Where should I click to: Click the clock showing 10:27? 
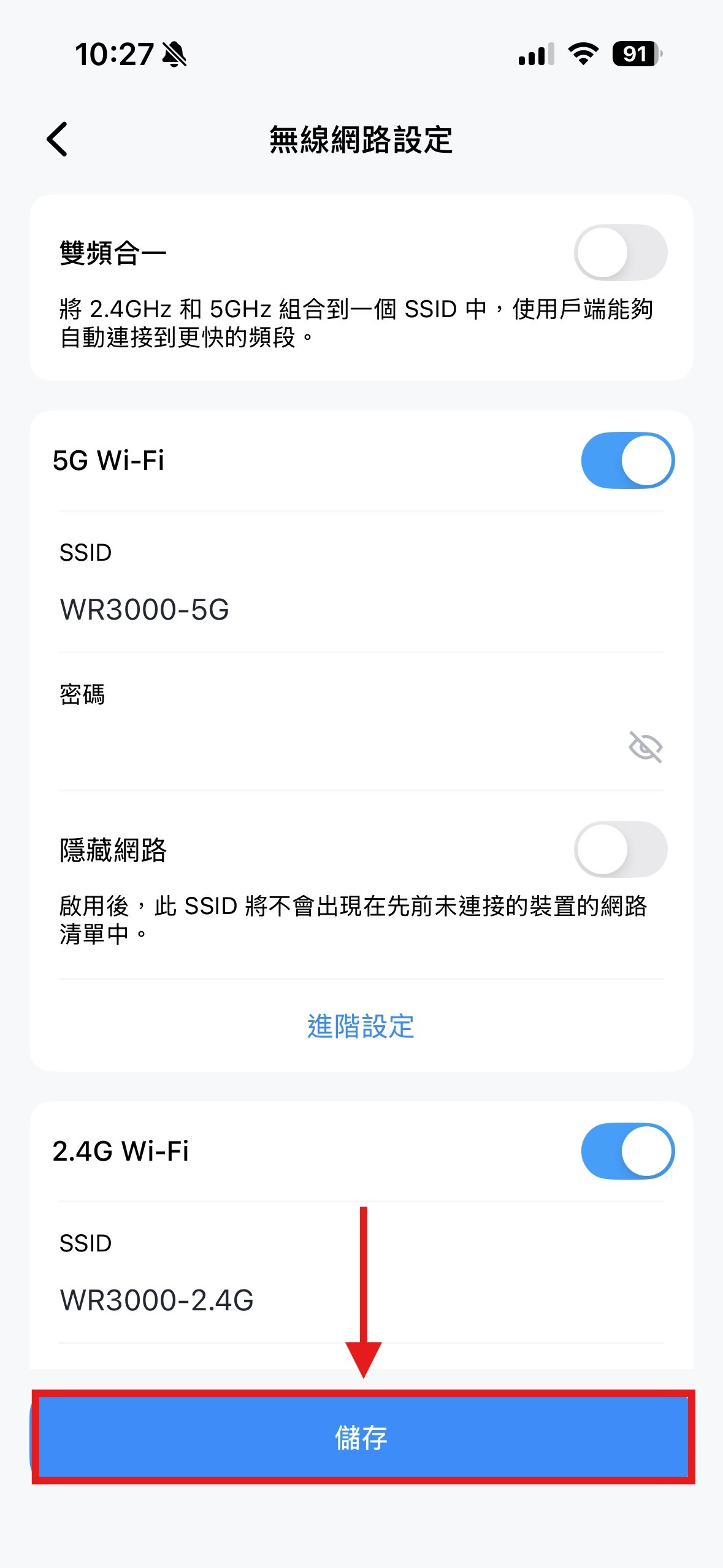click(x=114, y=55)
